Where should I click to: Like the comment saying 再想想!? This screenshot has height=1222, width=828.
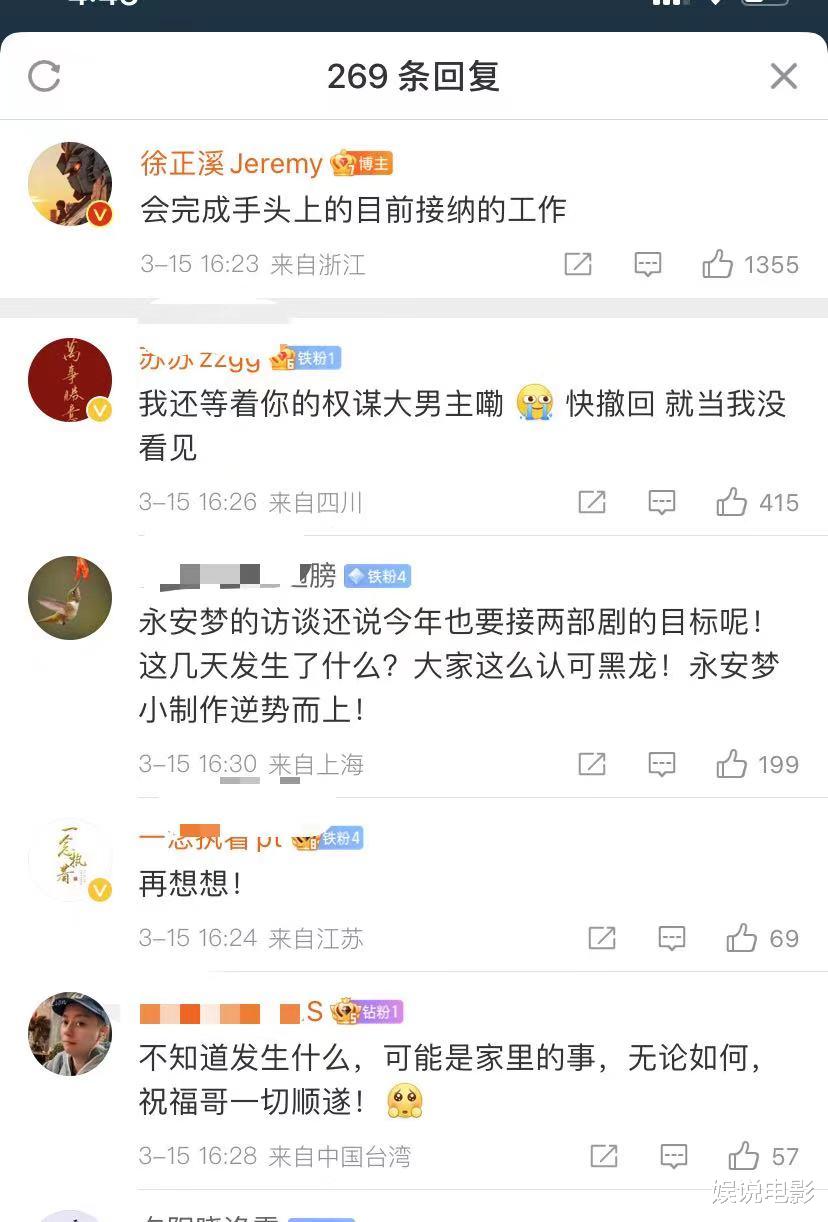click(742, 939)
